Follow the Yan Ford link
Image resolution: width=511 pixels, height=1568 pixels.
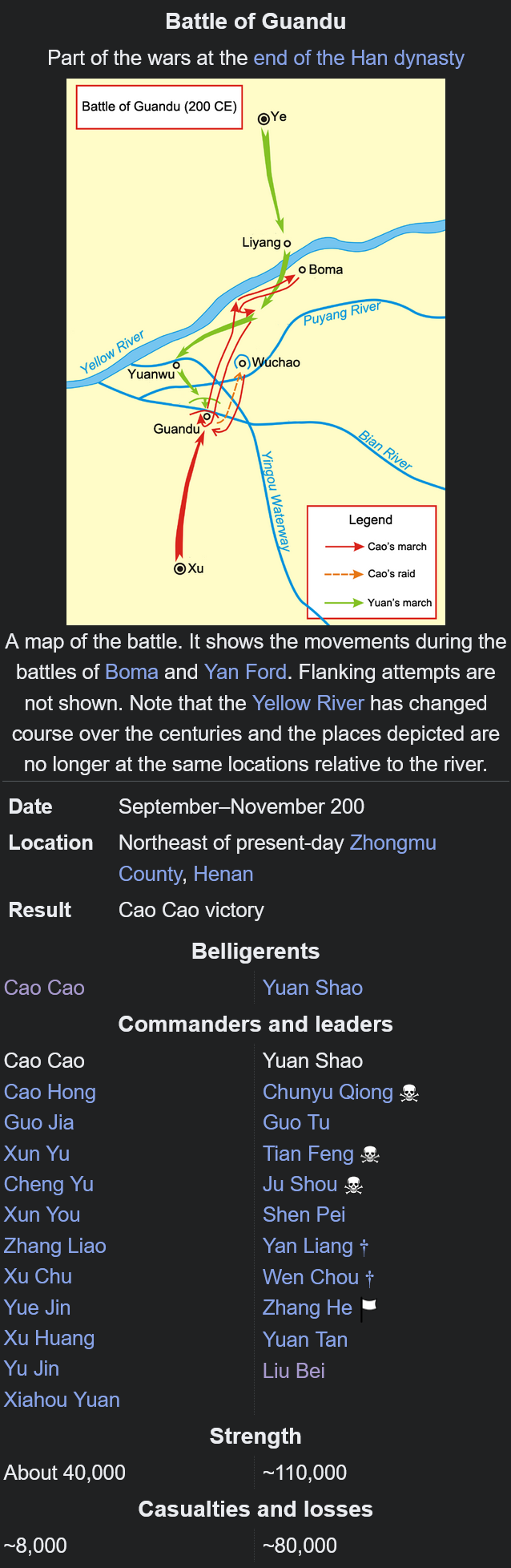245,672
